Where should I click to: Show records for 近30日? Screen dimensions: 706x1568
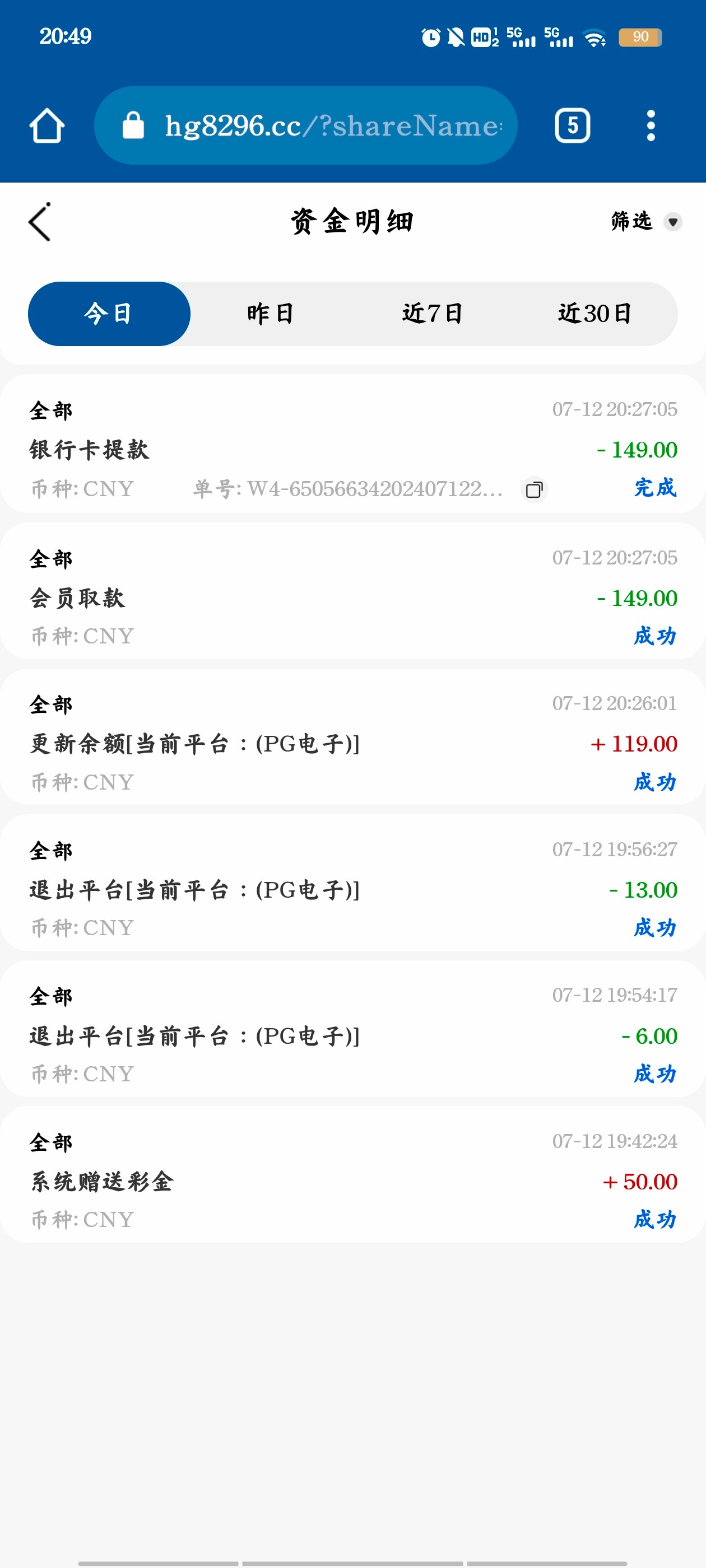(x=594, y=314)
